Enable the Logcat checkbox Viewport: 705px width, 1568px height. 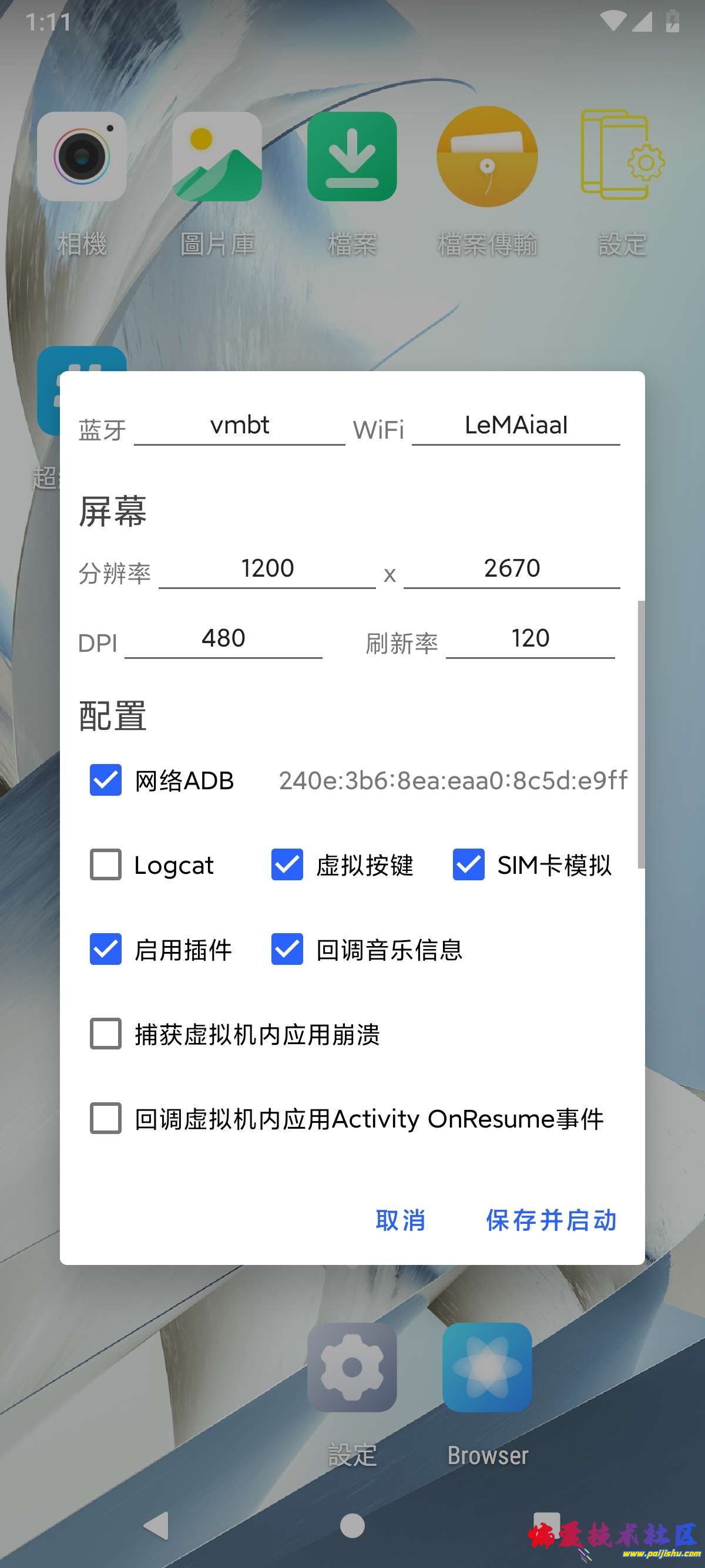click(105, 865)
